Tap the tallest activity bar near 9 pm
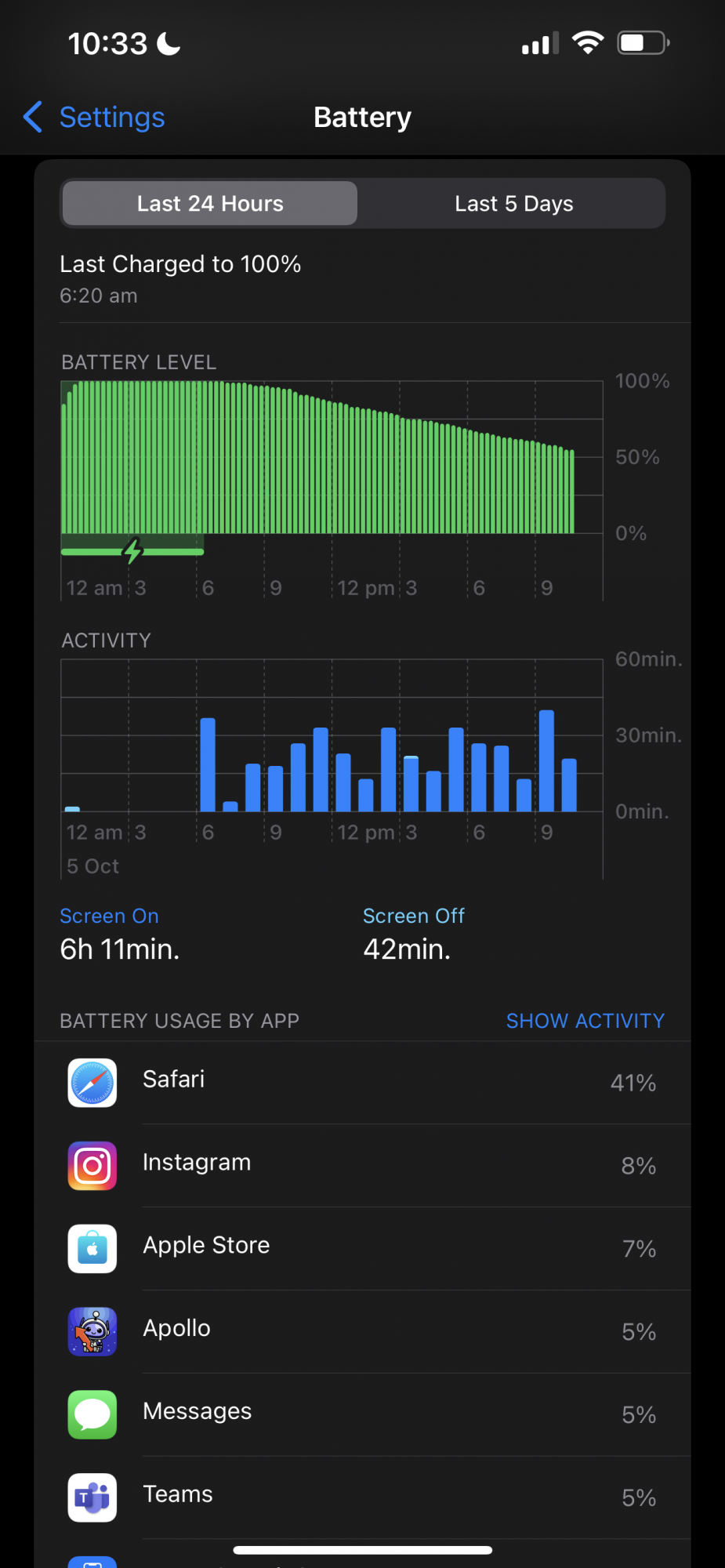Screen dimensions: 725x1568 point(546,760)
